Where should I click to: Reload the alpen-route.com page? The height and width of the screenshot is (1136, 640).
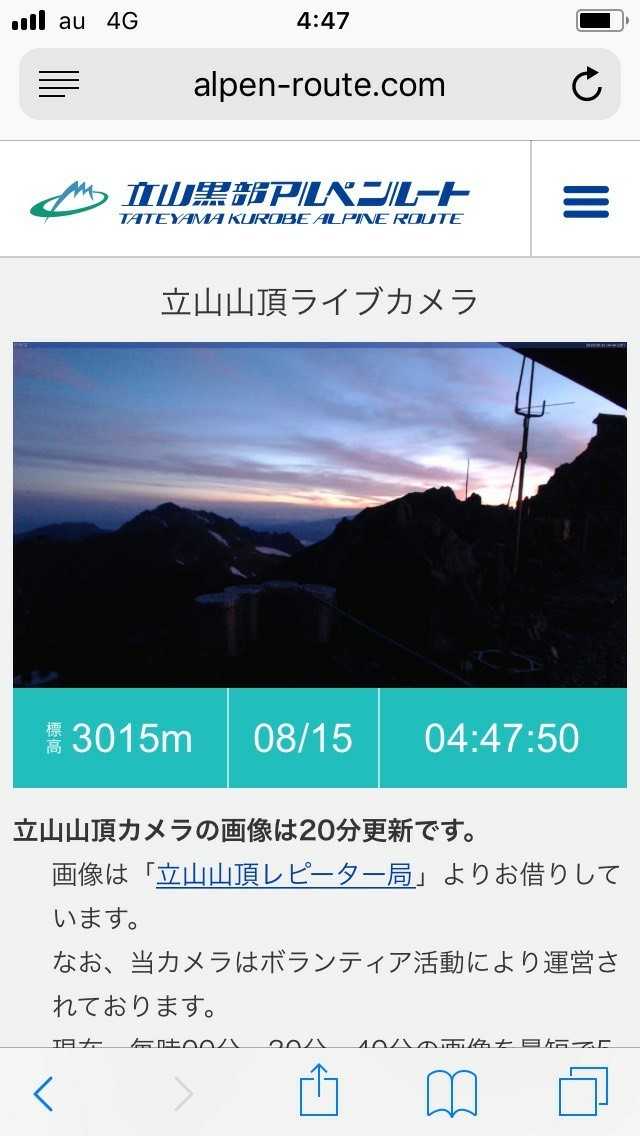pyautogui.click(x=587, y=85)
